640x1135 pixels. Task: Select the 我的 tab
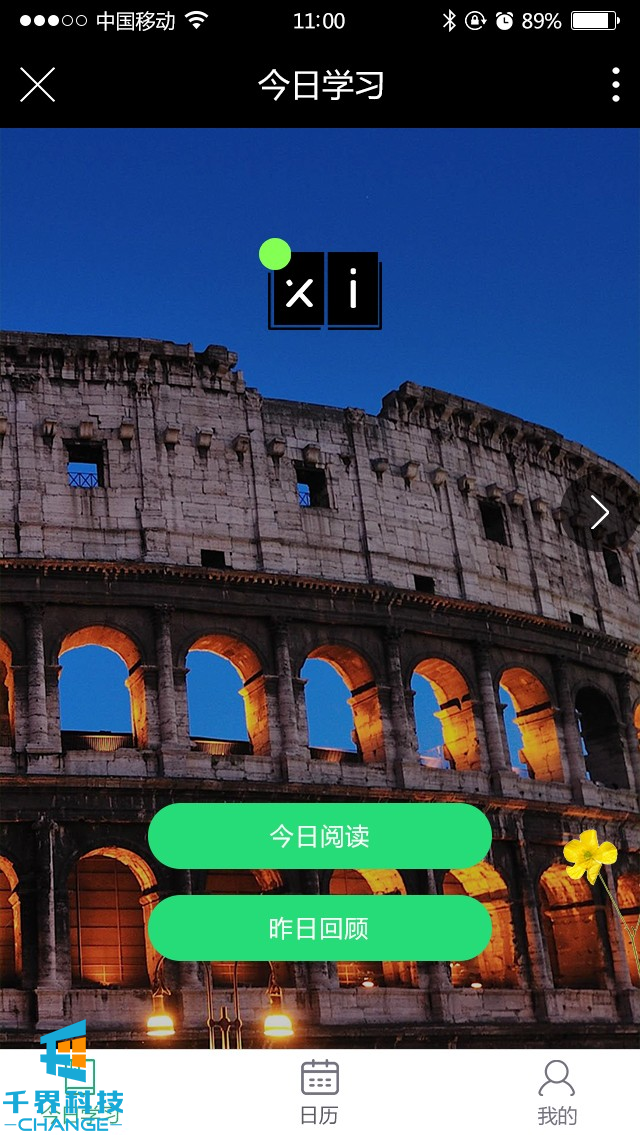(x=557, y=1092)
